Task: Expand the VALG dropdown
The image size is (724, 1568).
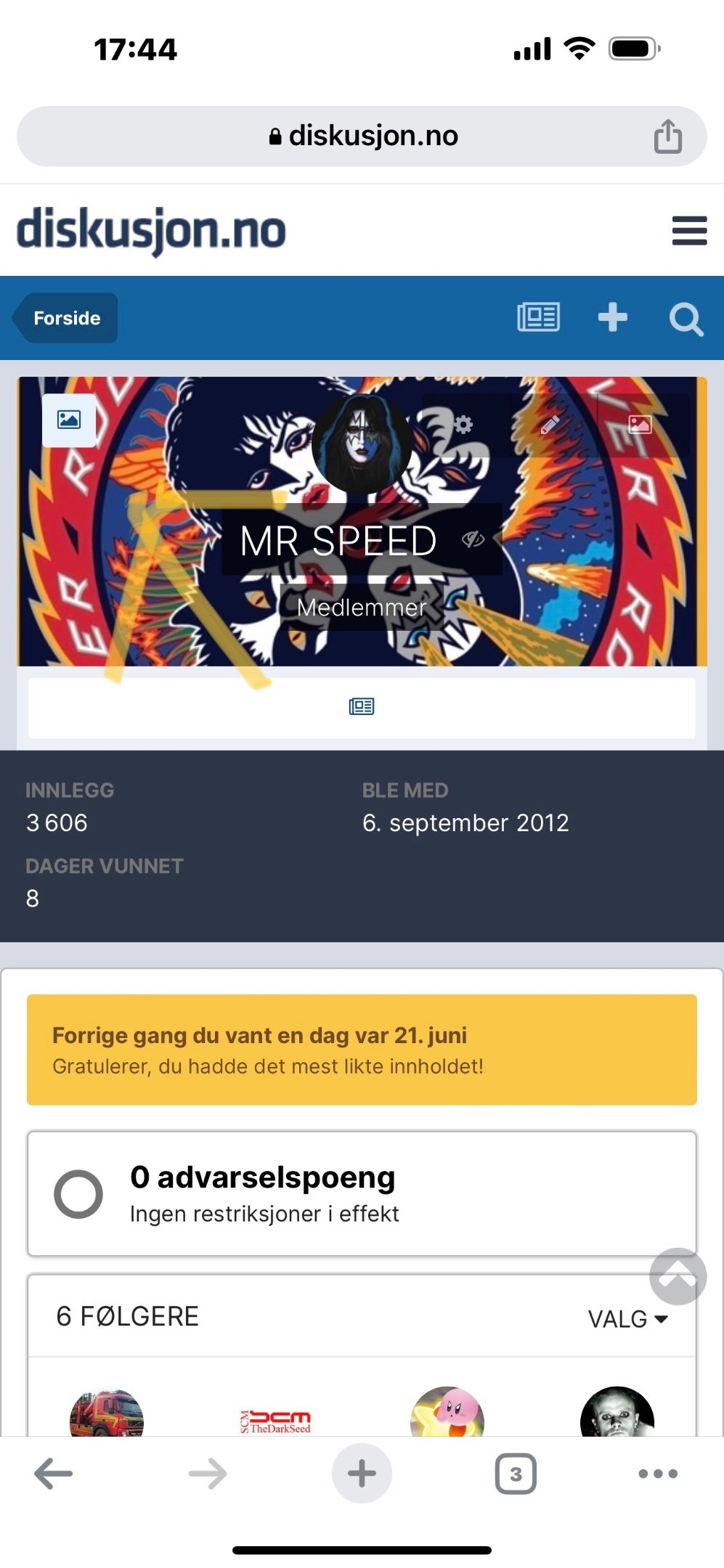Action: pos(628,1318)
